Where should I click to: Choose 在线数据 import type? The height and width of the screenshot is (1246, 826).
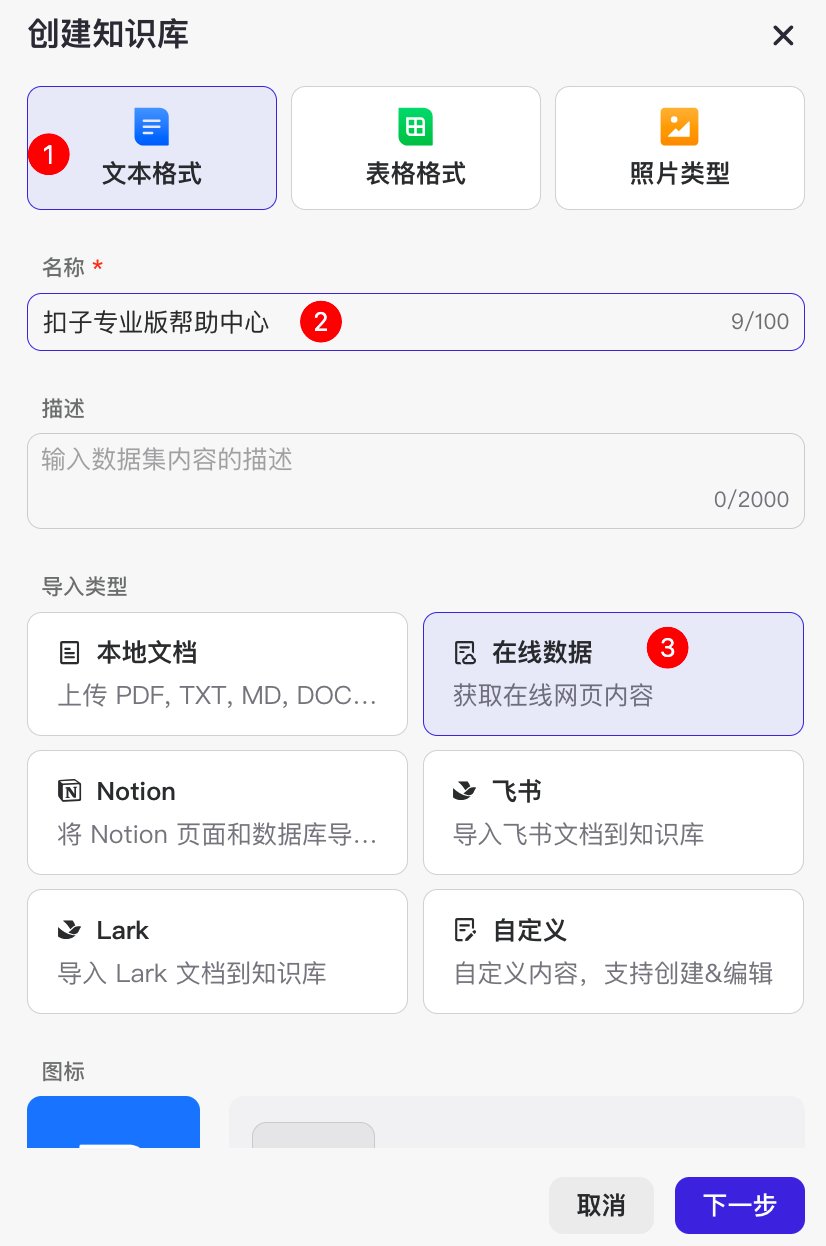(613, 674)
